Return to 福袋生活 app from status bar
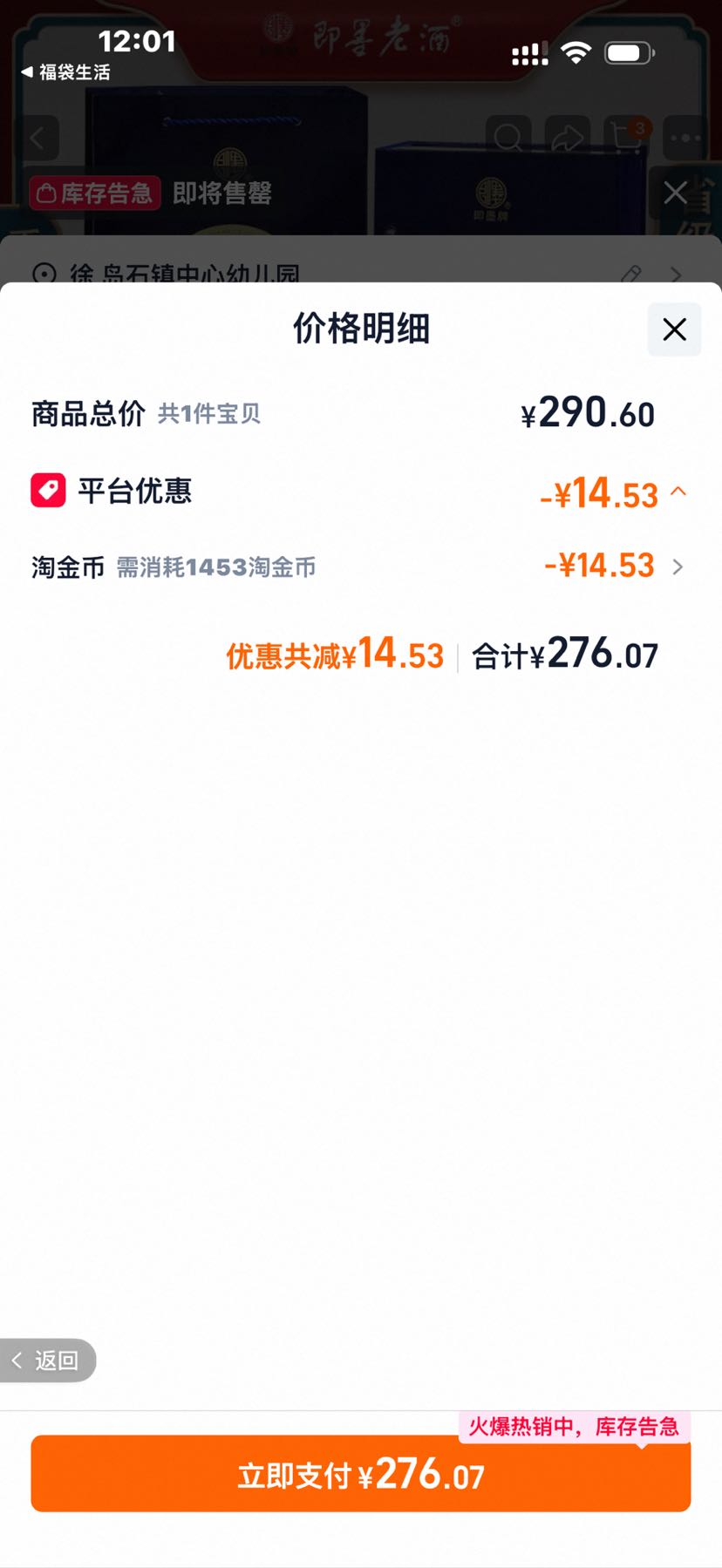 tap(66, 72)
